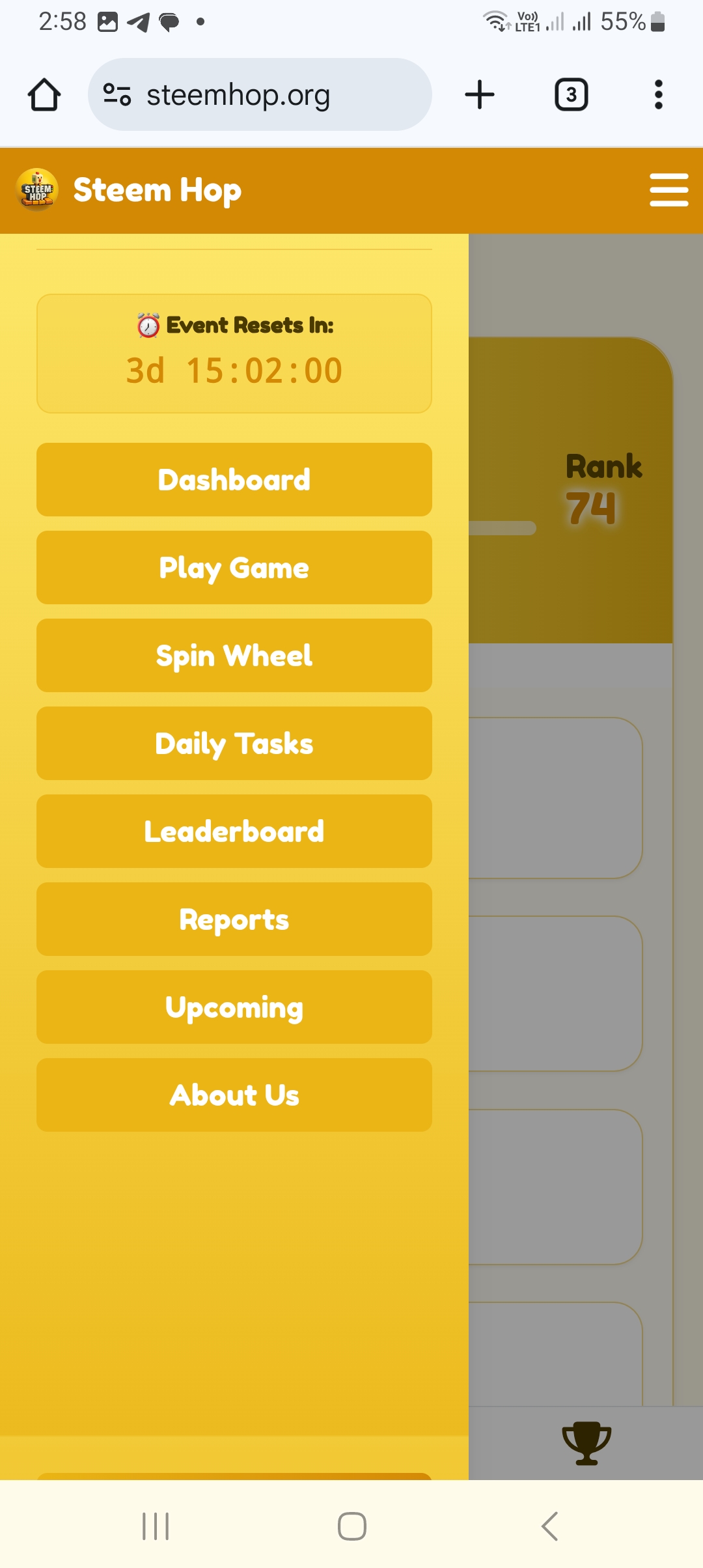
Task: Open the recent apps view
Action: click(156, 1526)
